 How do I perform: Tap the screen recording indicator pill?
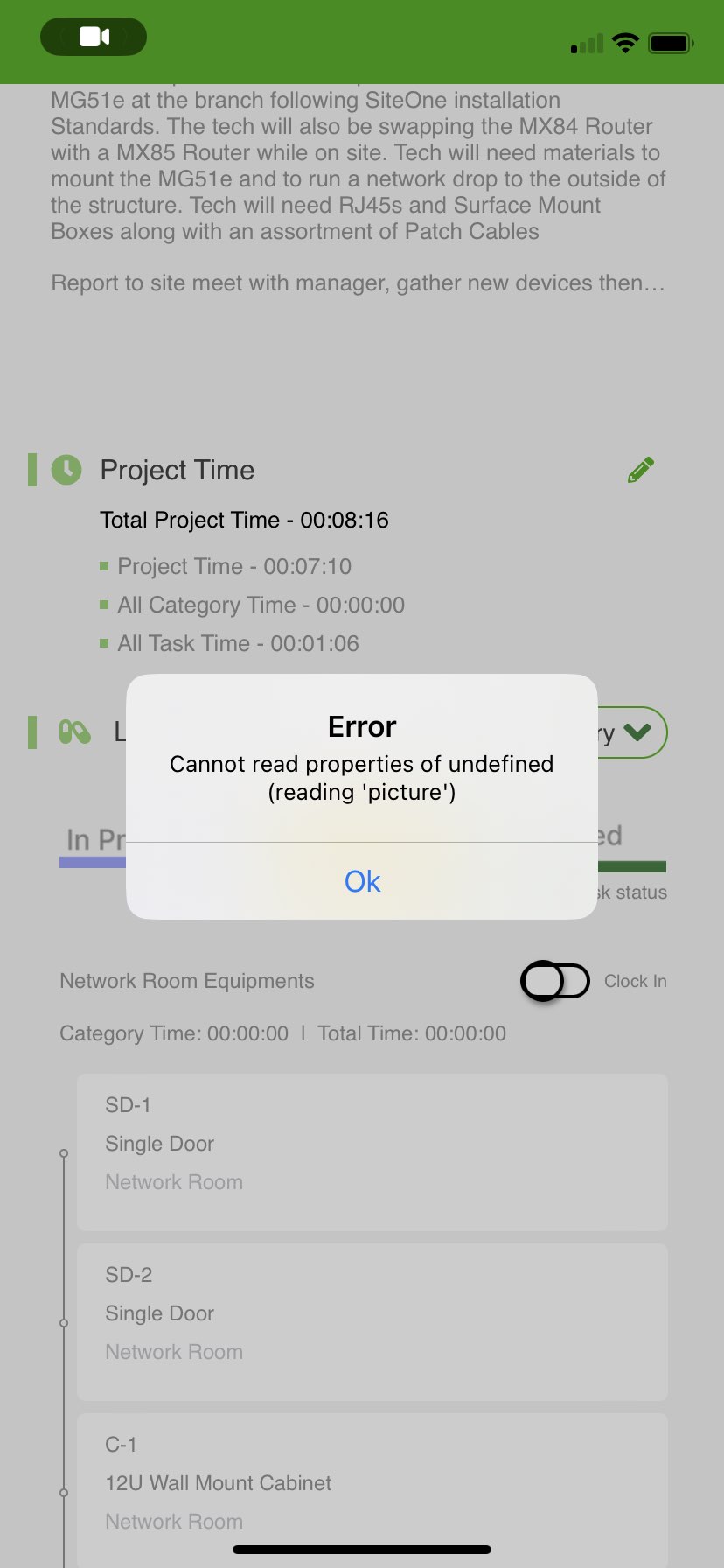[94, 37]
